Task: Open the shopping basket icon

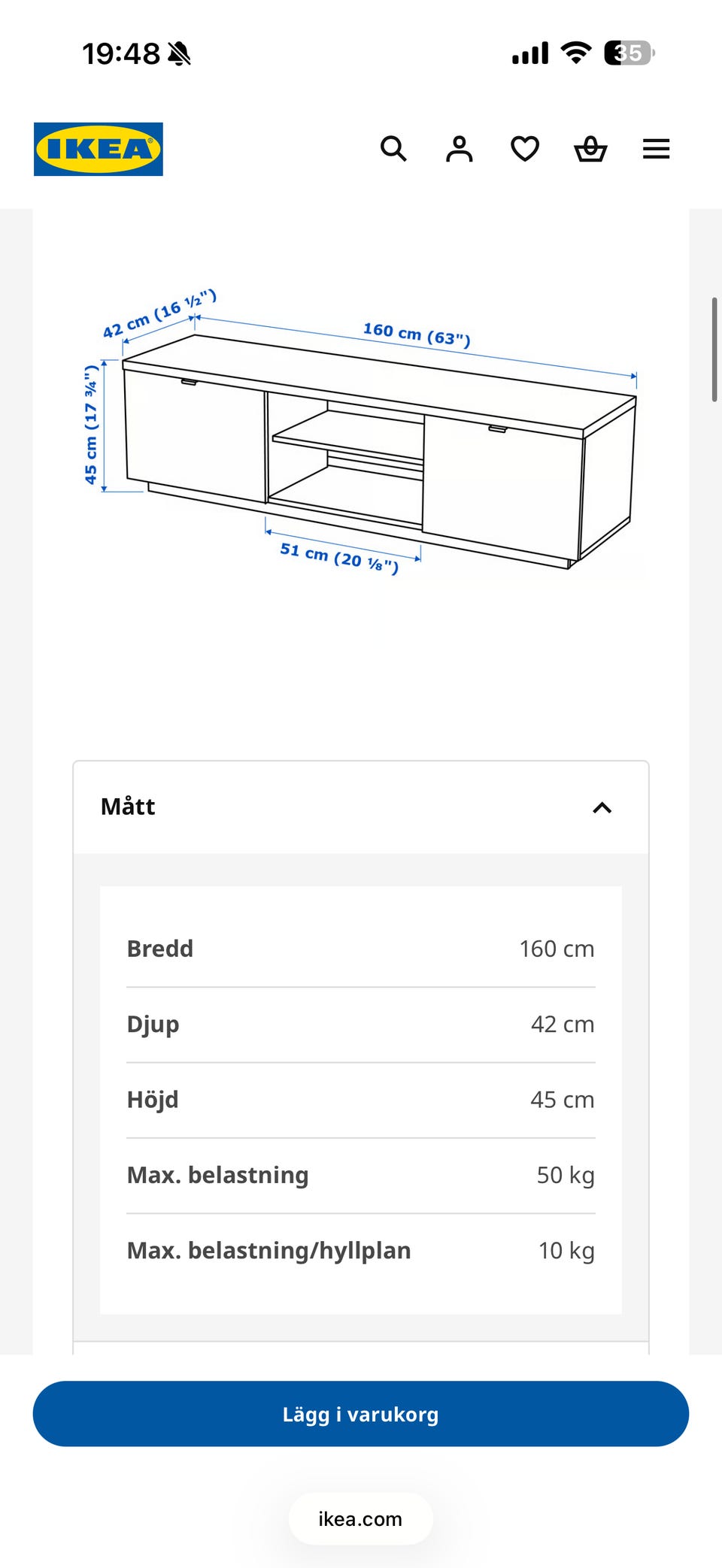Action: point(590,149)
